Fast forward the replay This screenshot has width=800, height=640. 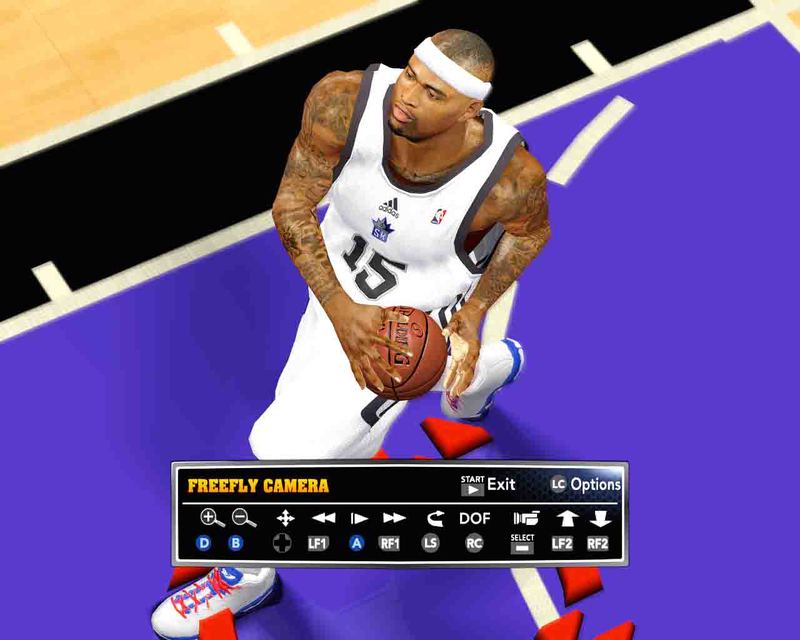point(394,518)
